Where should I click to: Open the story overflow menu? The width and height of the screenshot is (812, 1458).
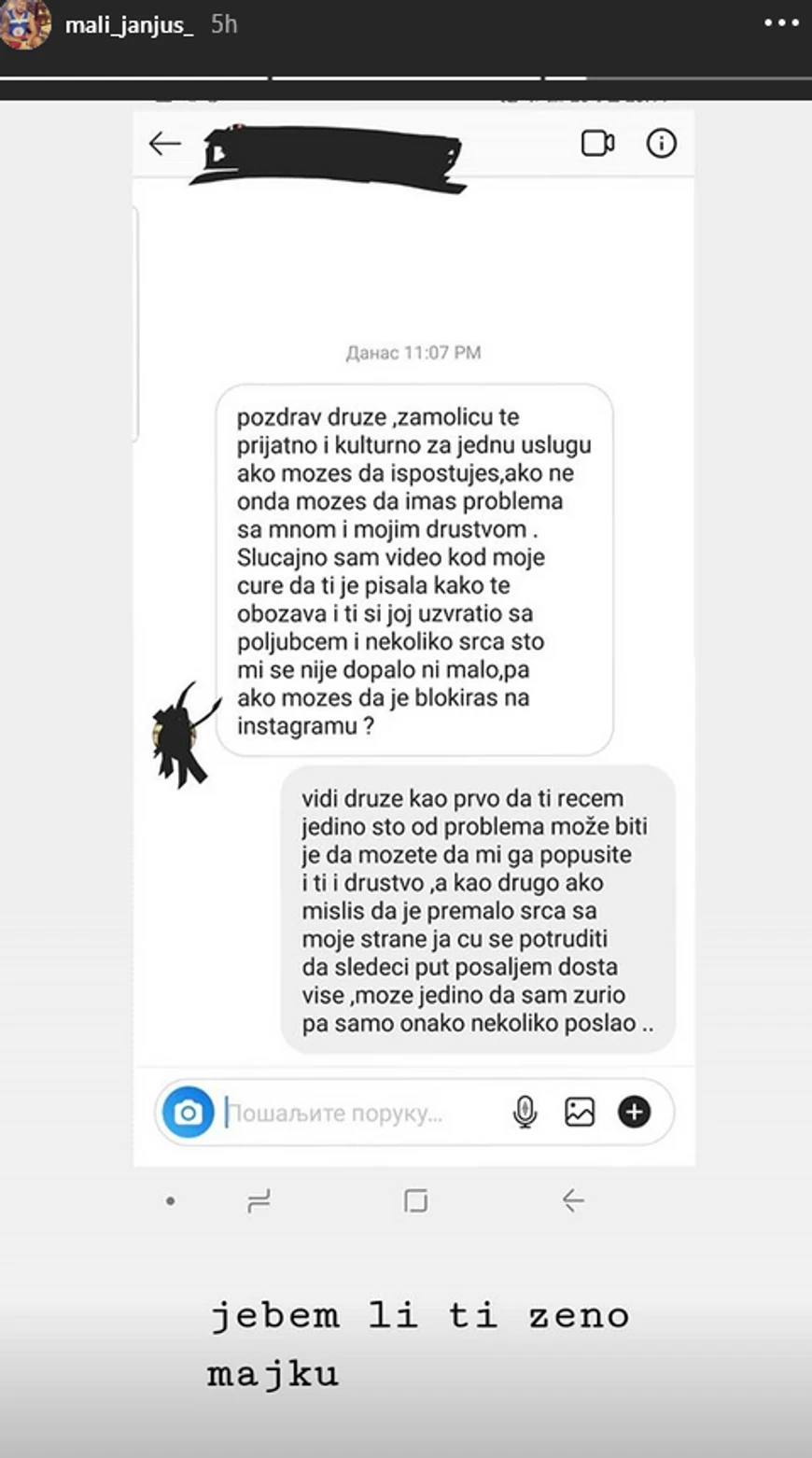point(781,23)
